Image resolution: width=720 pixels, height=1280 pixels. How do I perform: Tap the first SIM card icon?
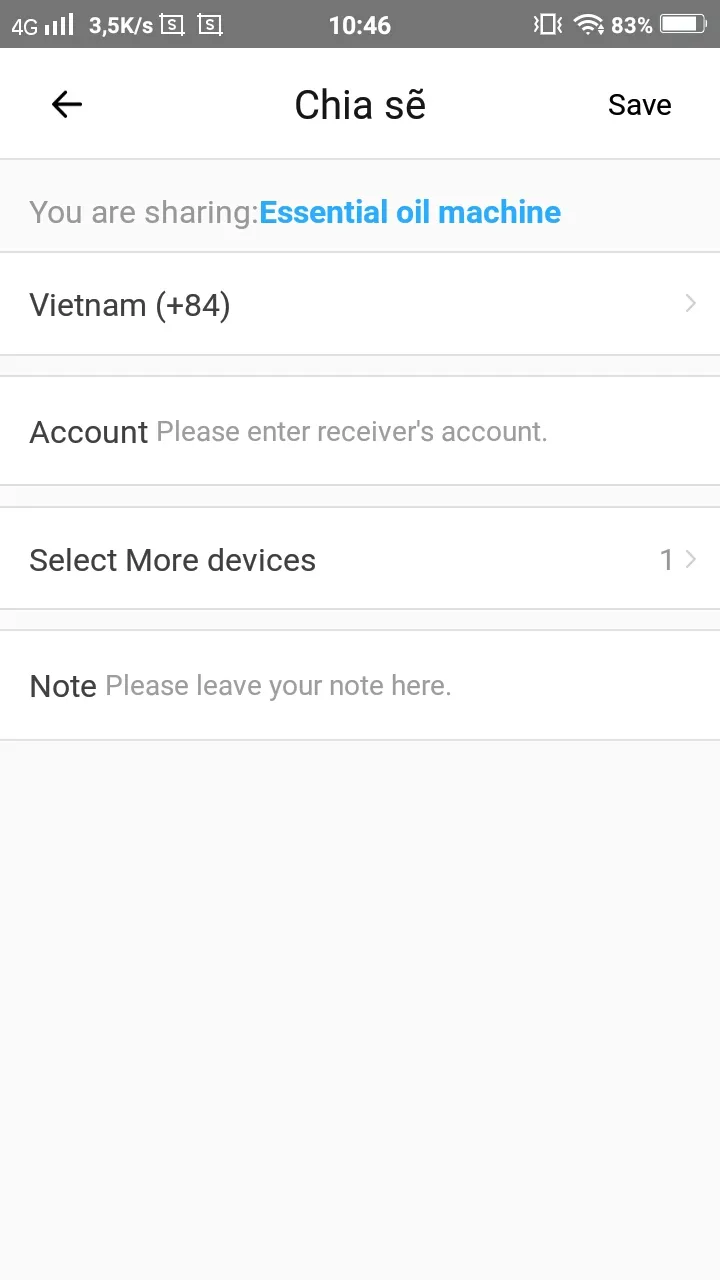pos(170,26)
